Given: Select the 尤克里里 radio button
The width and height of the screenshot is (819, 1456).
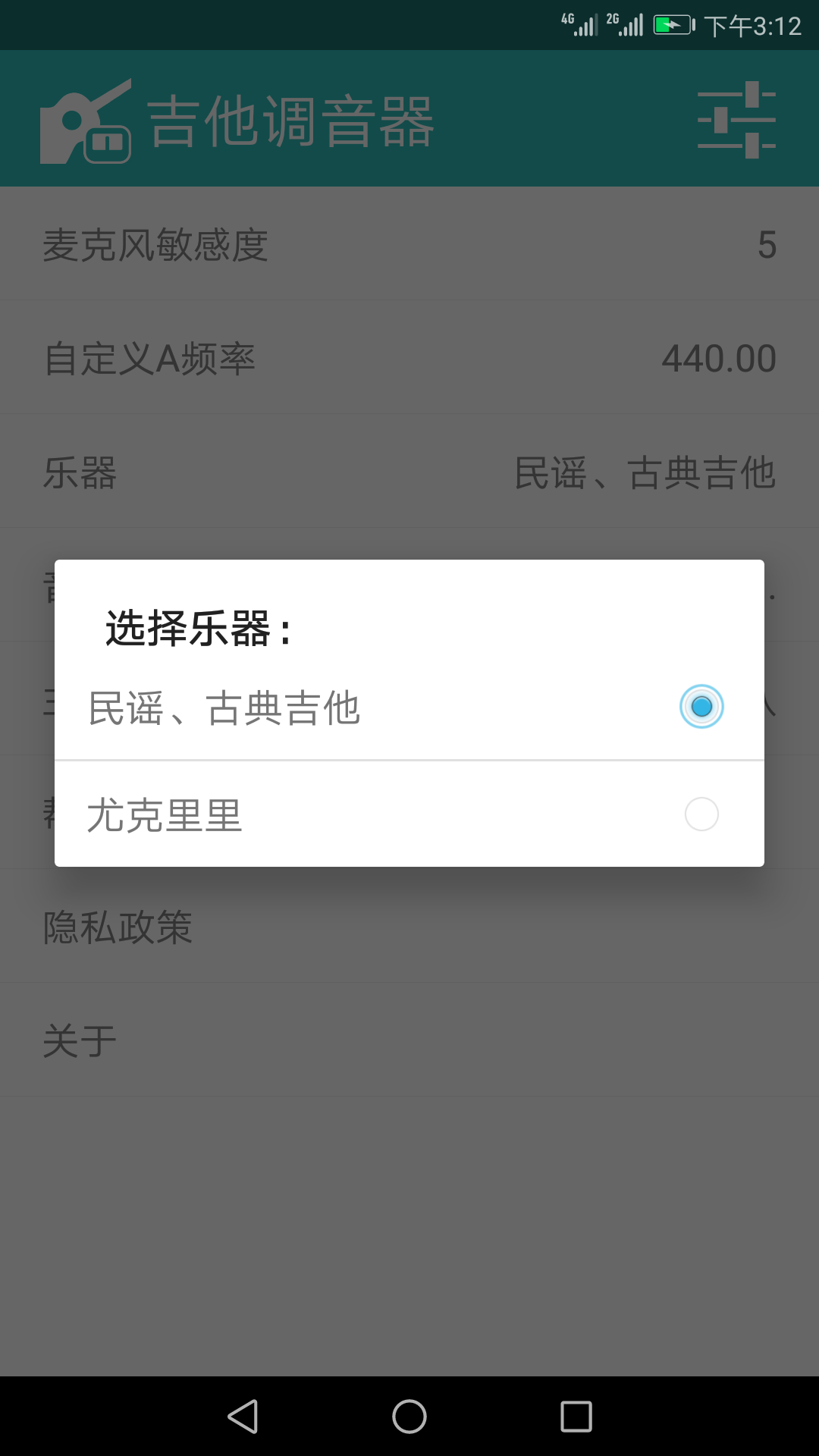Looking at the screenshot, I should point(701,814).
